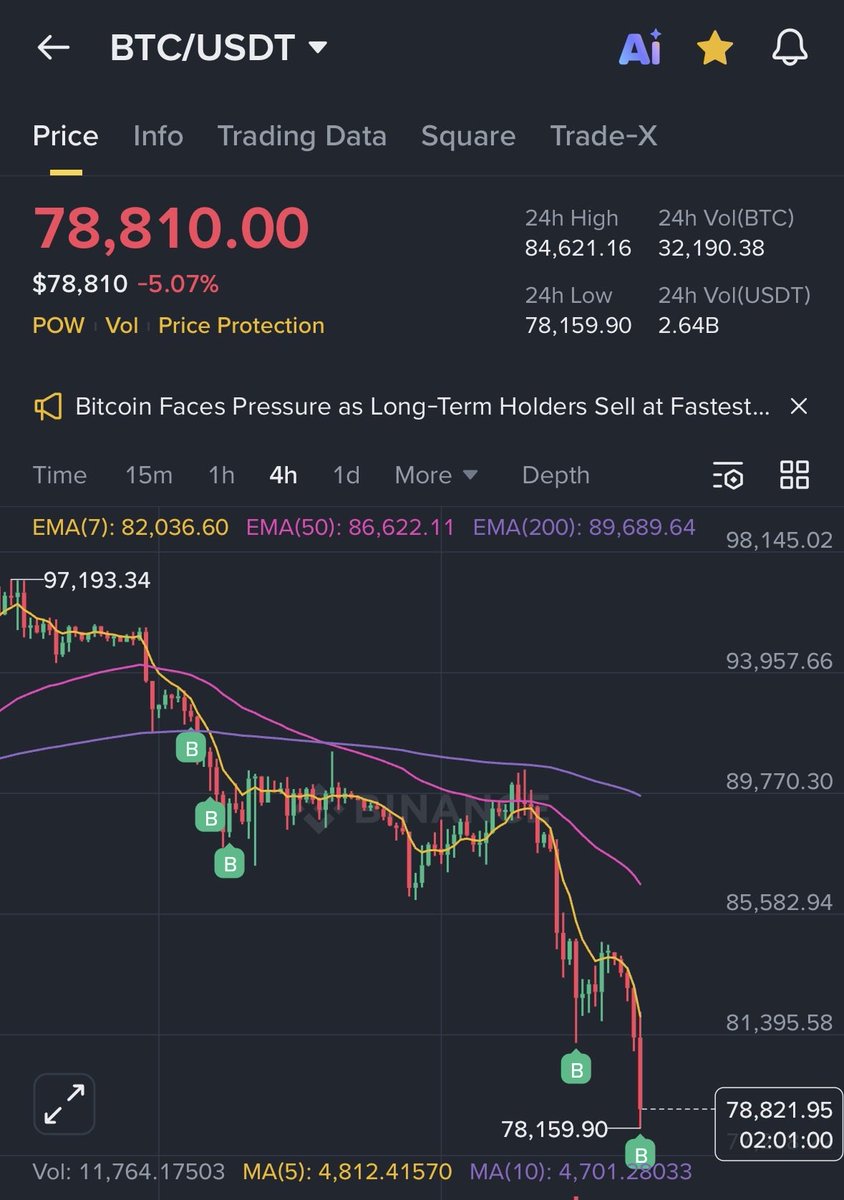Read the Bitcoin Faces Pressure news headline
The image size is (844, 1200).
tap(420, 407)
